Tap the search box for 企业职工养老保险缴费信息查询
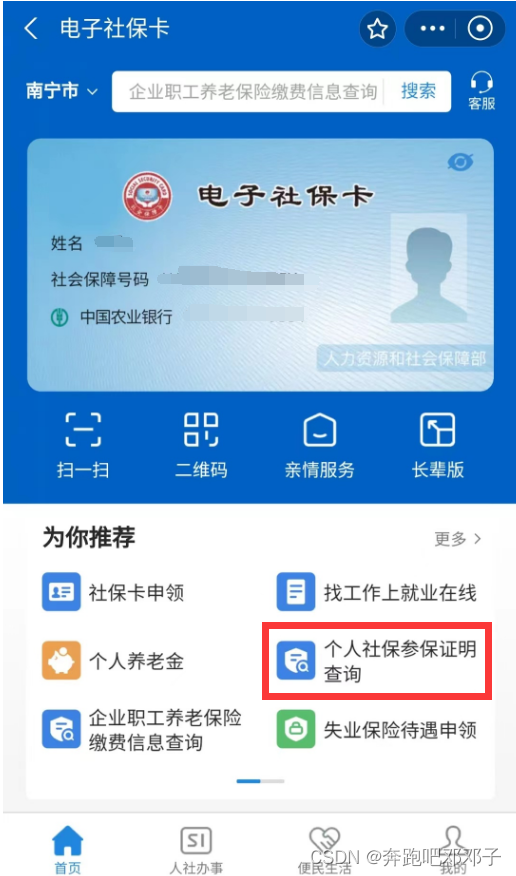The height and width of the screenshot is (876, 516). point(252,92)
